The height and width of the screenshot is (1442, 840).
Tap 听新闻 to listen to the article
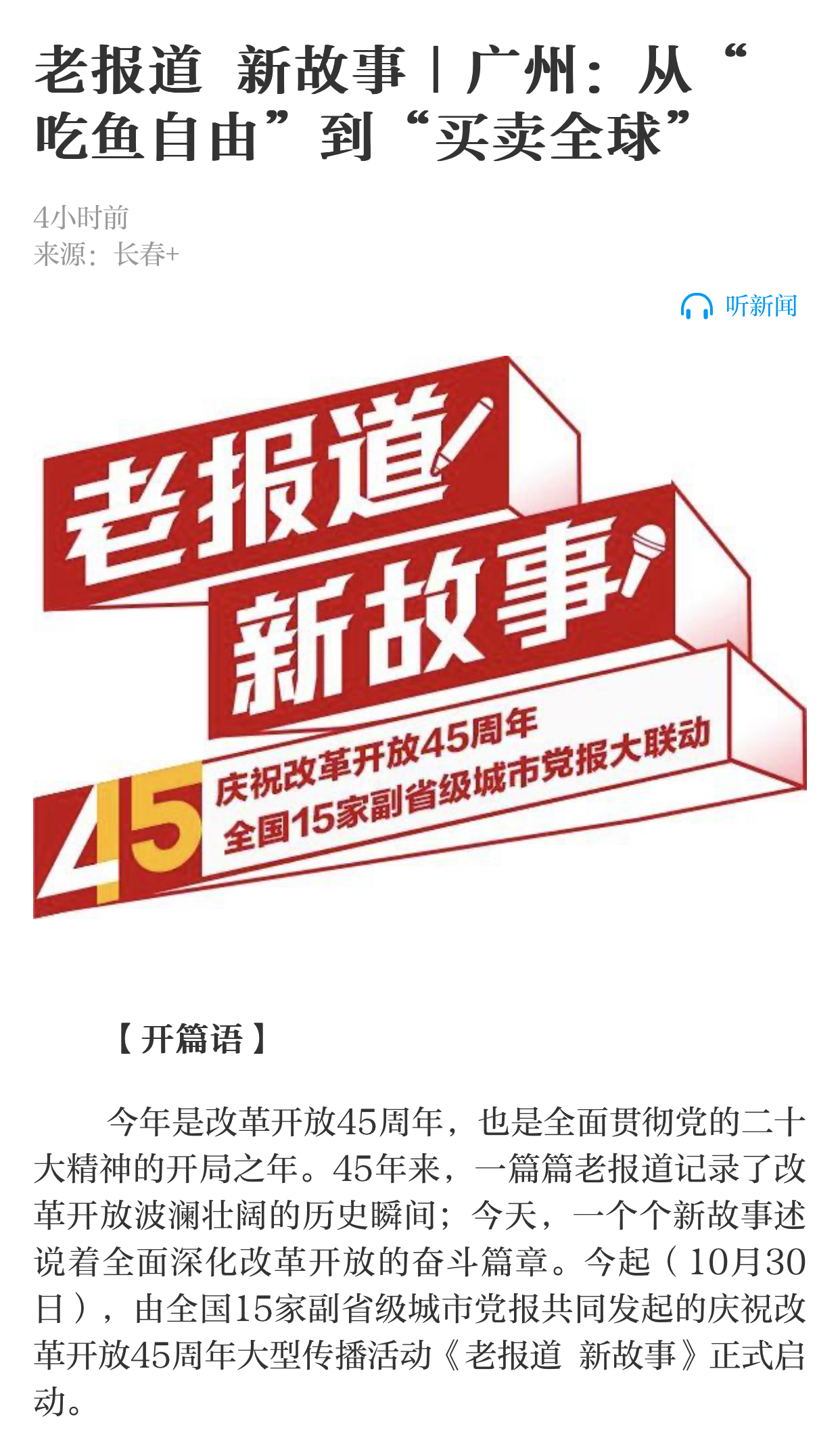tap(740, 306)
